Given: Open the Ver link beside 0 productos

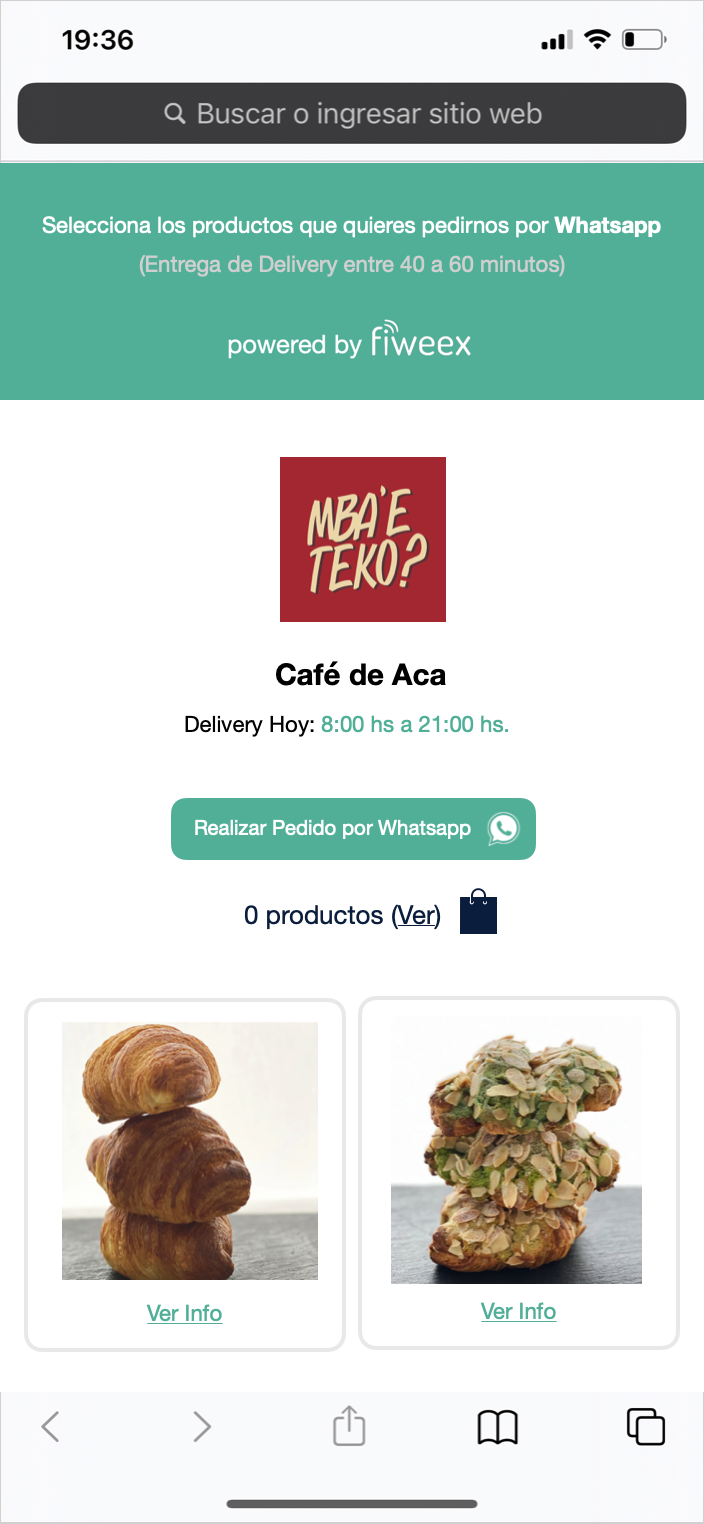Looking at the screenshot, I should (x=416, y=915).
